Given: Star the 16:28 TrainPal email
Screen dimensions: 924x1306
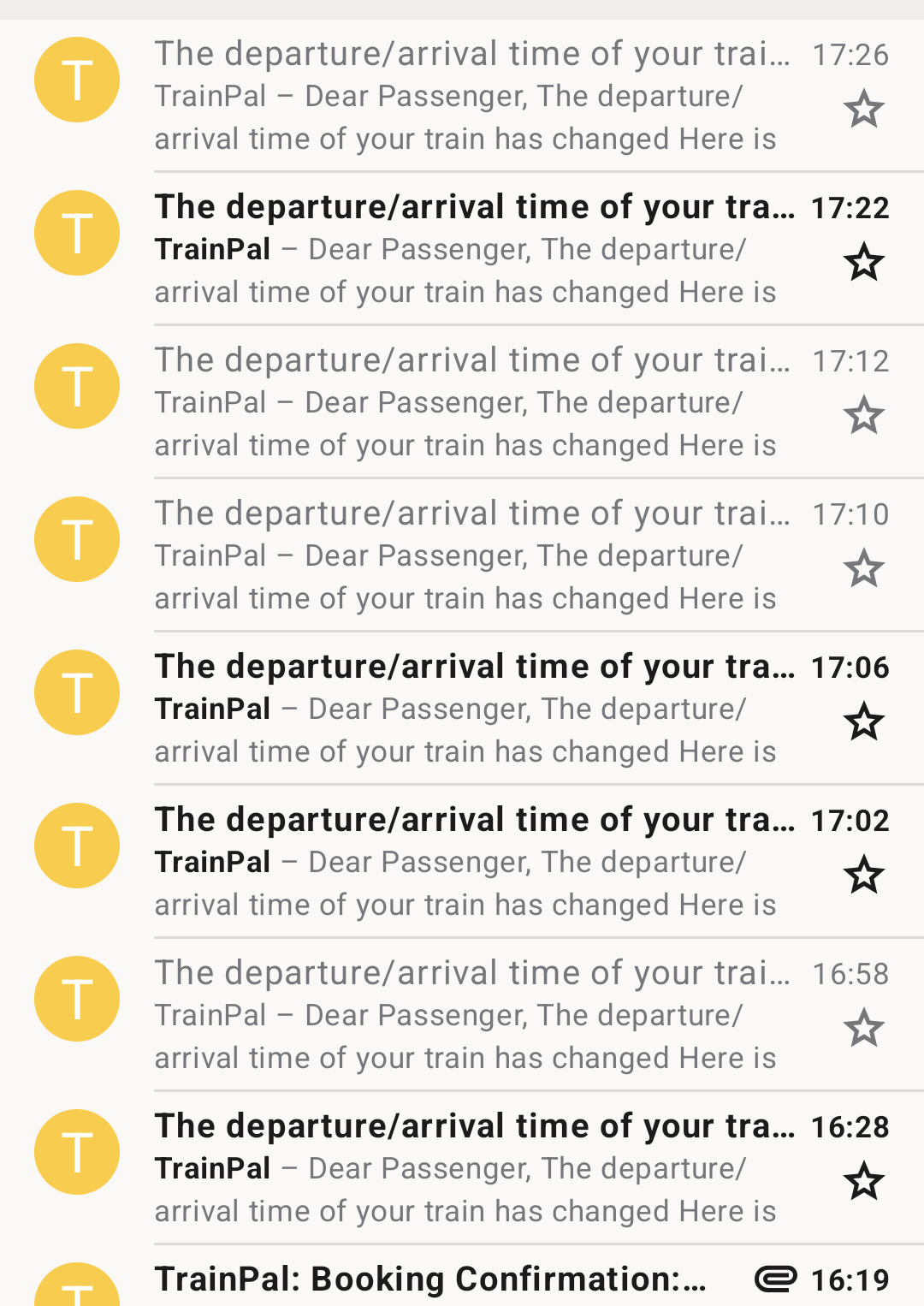Looking at the screenshot, I should 863,1182.
